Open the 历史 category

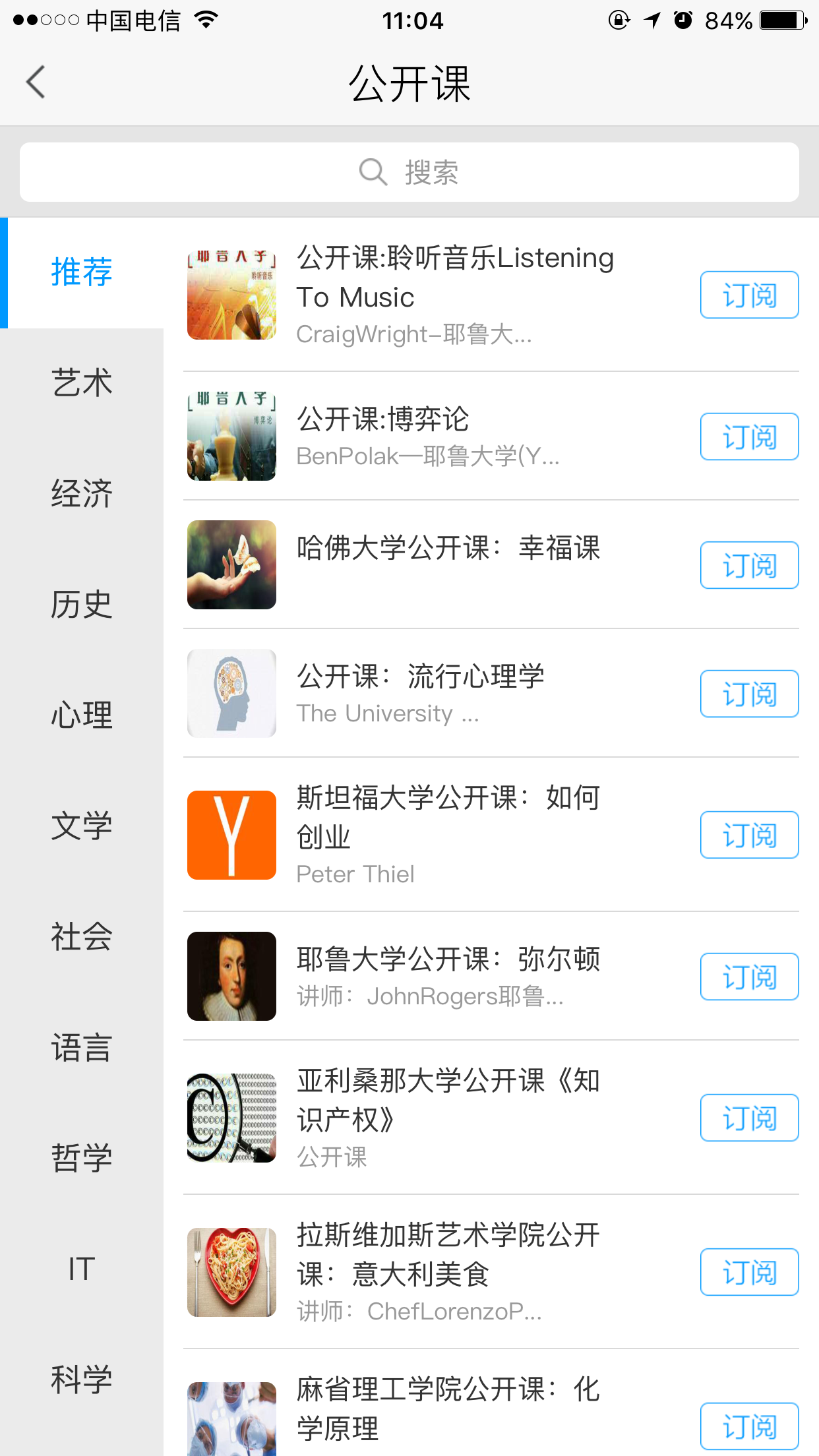[82, 604]
